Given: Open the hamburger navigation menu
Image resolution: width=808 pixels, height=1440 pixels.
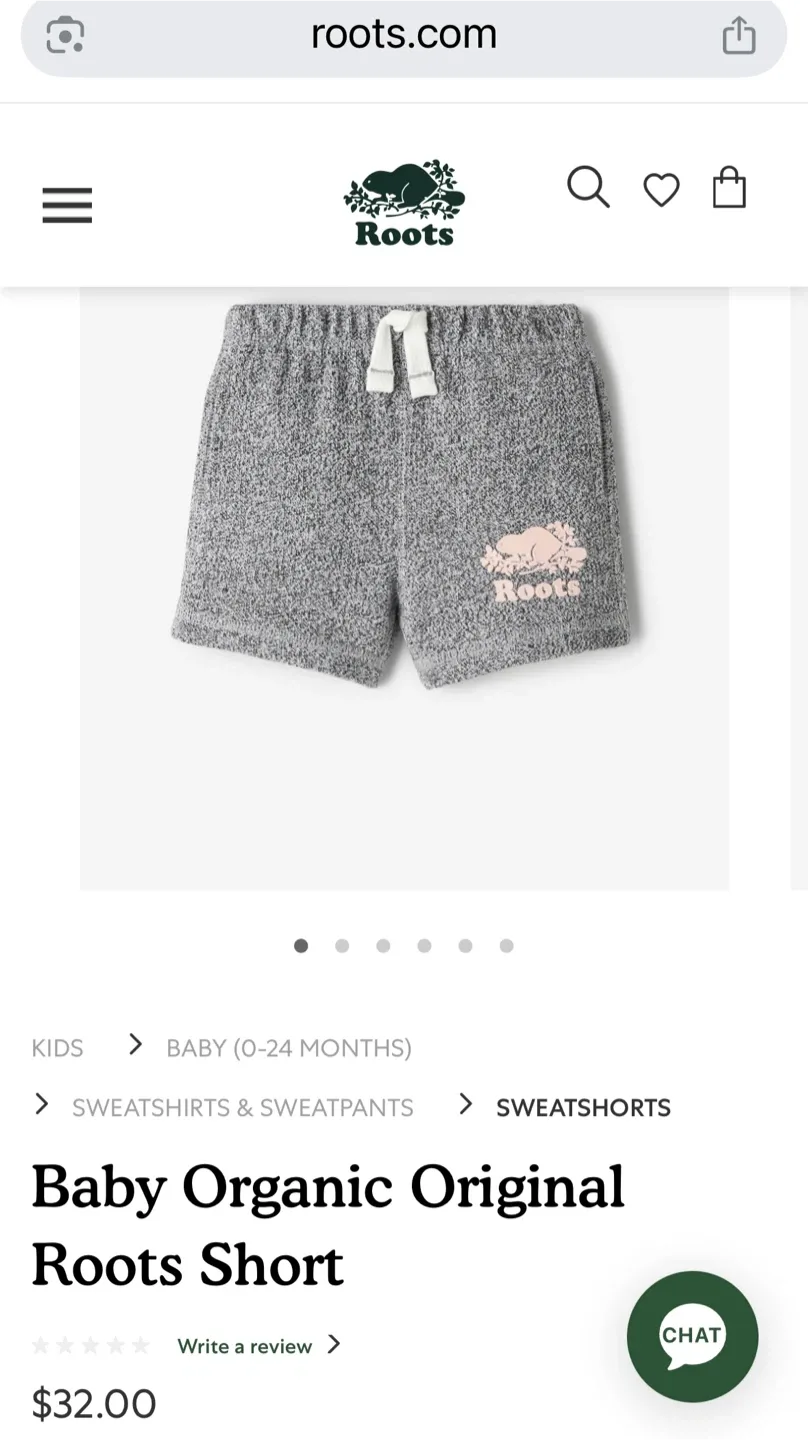Looking at the screenshot, I should tap(66, 204).
